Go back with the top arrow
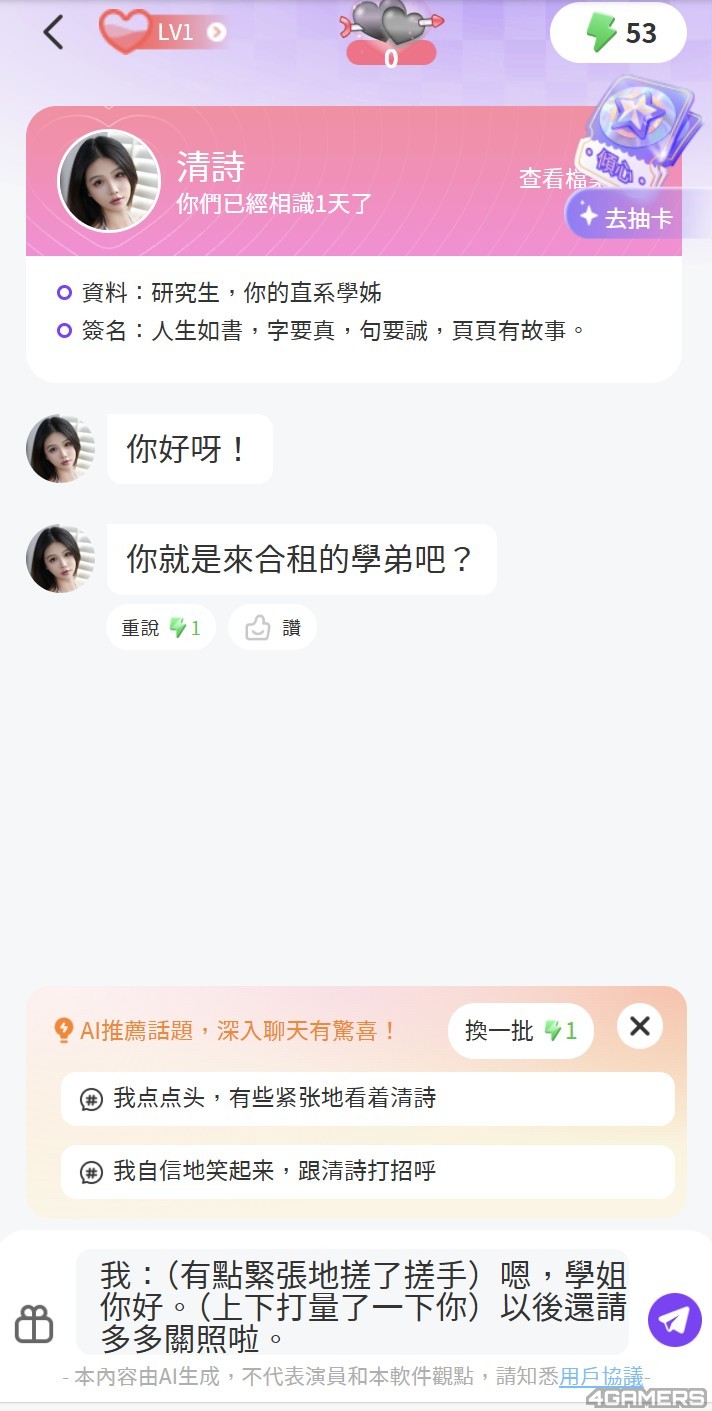Image resolution: width=712 pixels, height=1411 pixels. (53, 33)
